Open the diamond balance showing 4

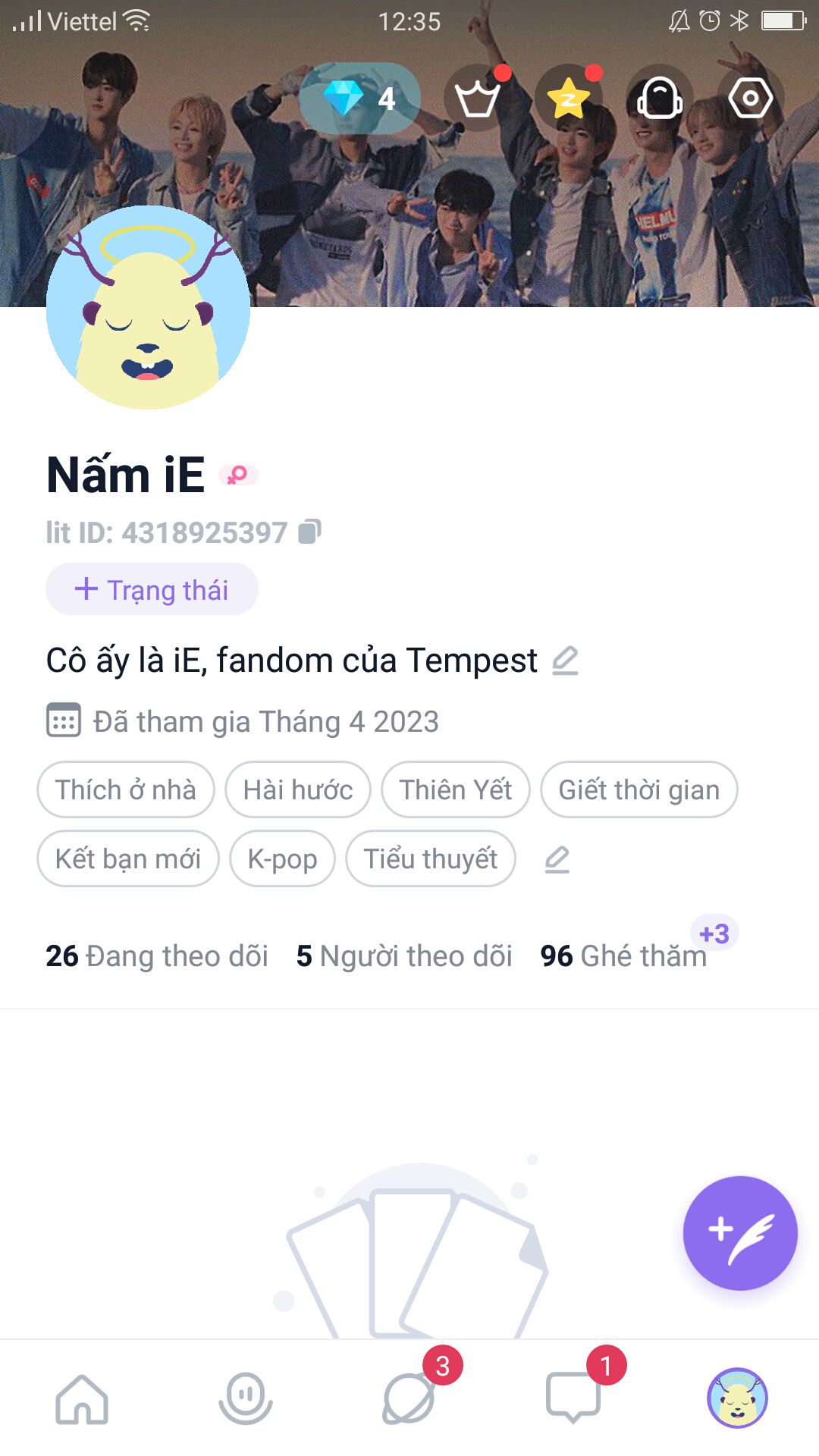point(360,99)
